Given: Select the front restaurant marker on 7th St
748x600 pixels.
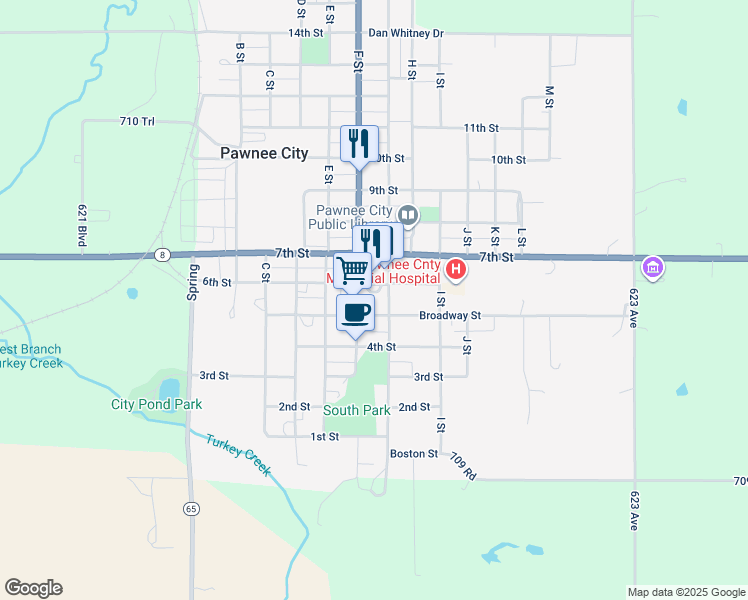Looking at the screenshot, I should [371, 243].
